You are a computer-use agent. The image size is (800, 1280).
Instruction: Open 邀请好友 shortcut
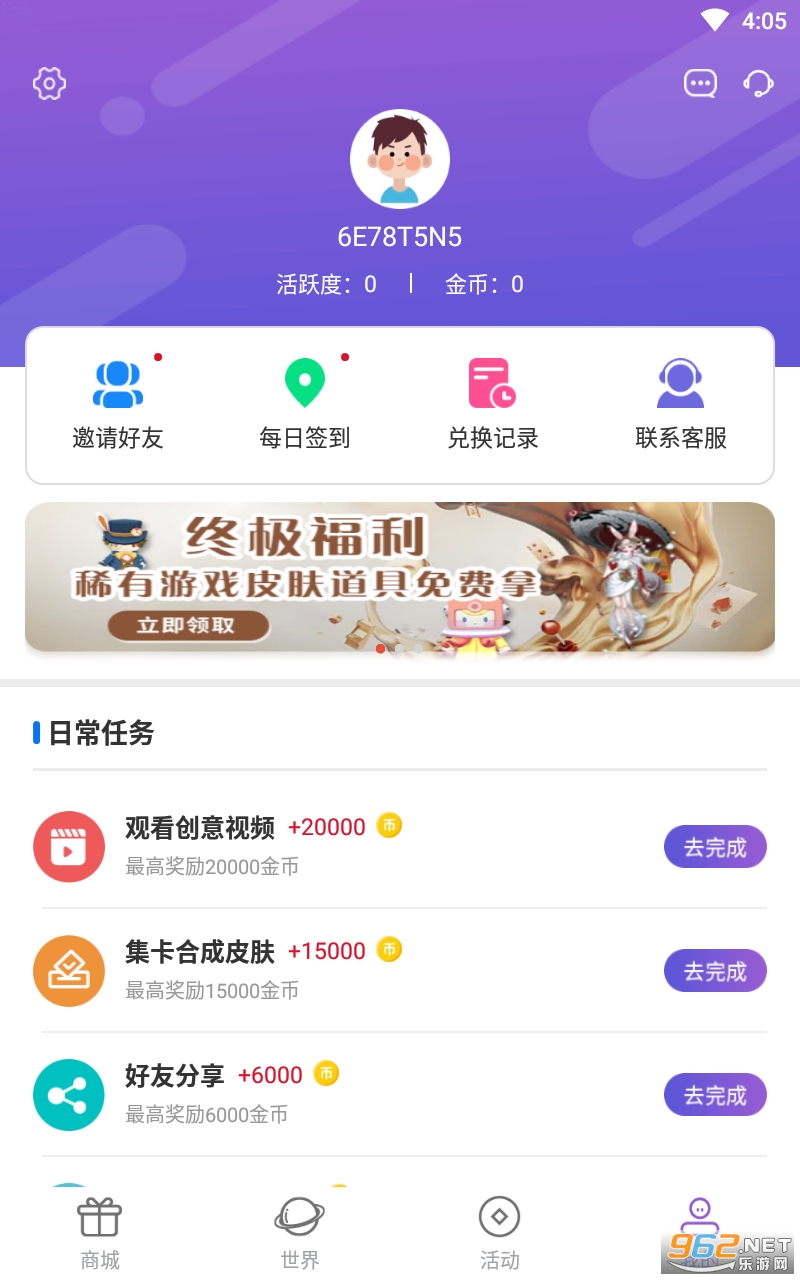point(118,405)
